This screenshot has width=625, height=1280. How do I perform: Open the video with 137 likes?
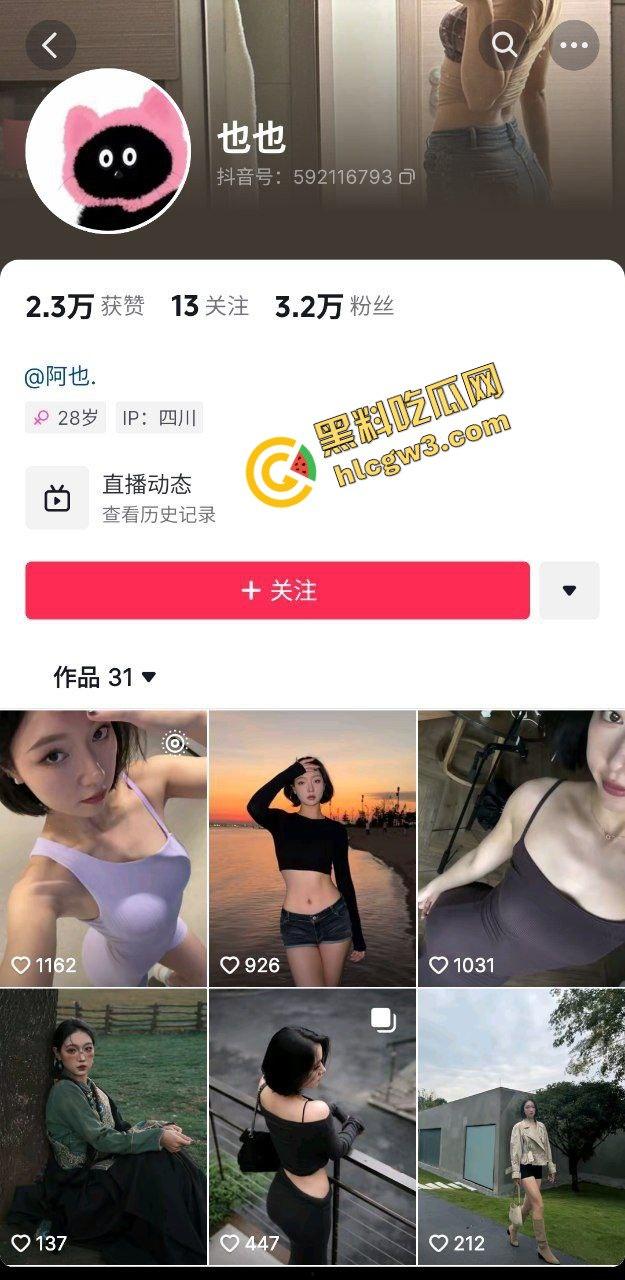pyautogui.click(x=103, y=1127)
